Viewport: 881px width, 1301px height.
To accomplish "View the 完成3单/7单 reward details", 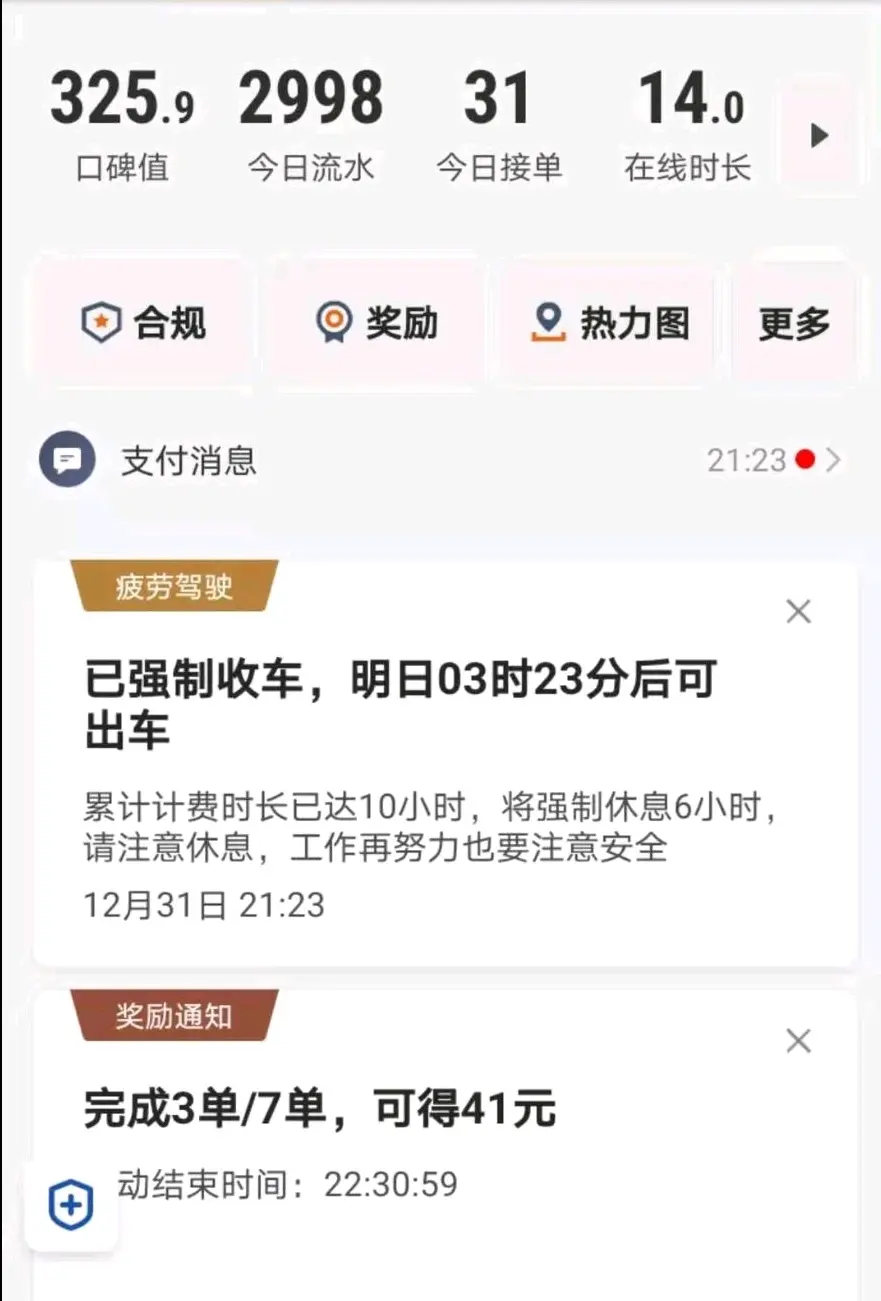I will [x=320, y=1110].
